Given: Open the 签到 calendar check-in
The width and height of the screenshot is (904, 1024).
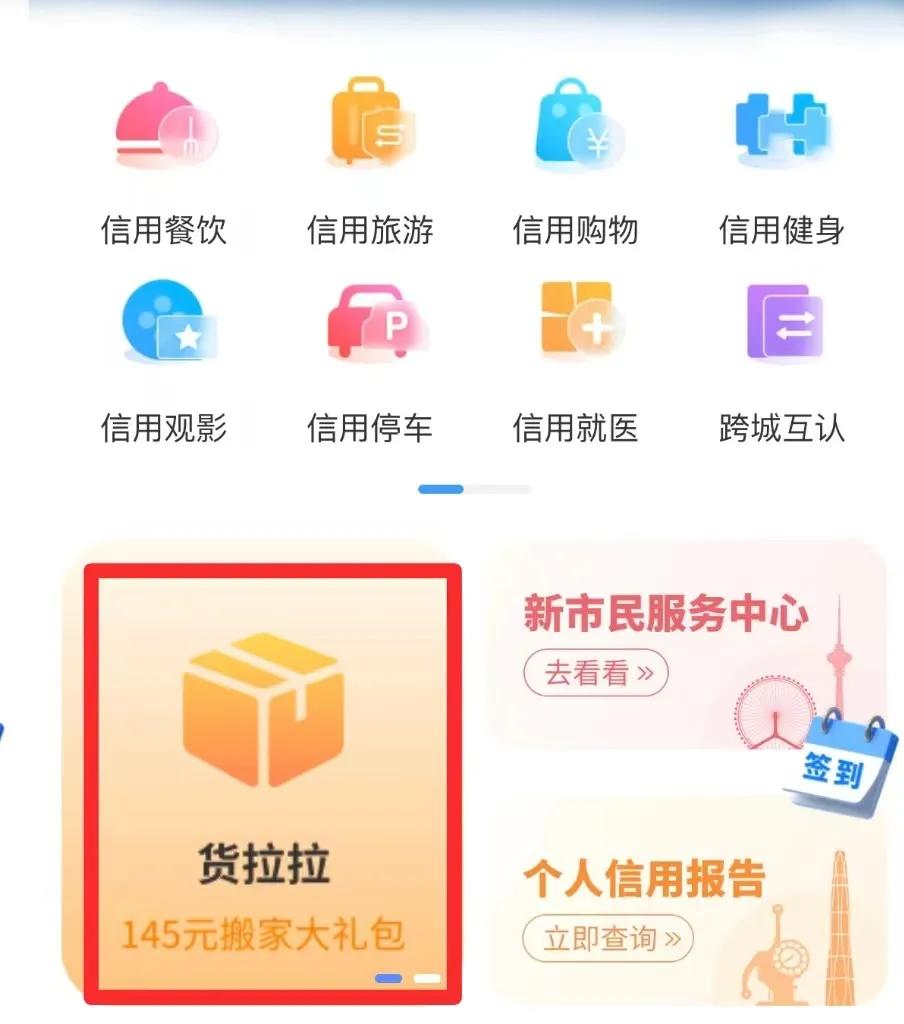Looking at the screenshot, I should (x=836, y=767).
